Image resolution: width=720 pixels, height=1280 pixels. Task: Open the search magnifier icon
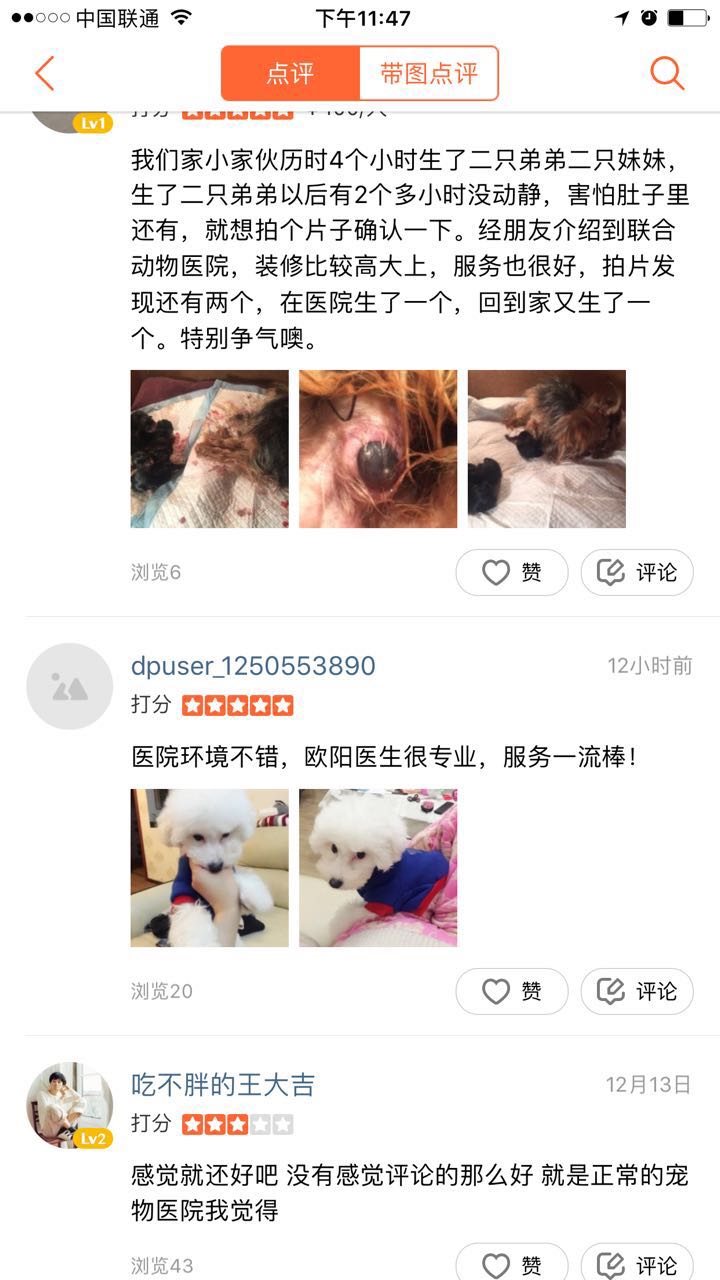click(x=667, y=74)
